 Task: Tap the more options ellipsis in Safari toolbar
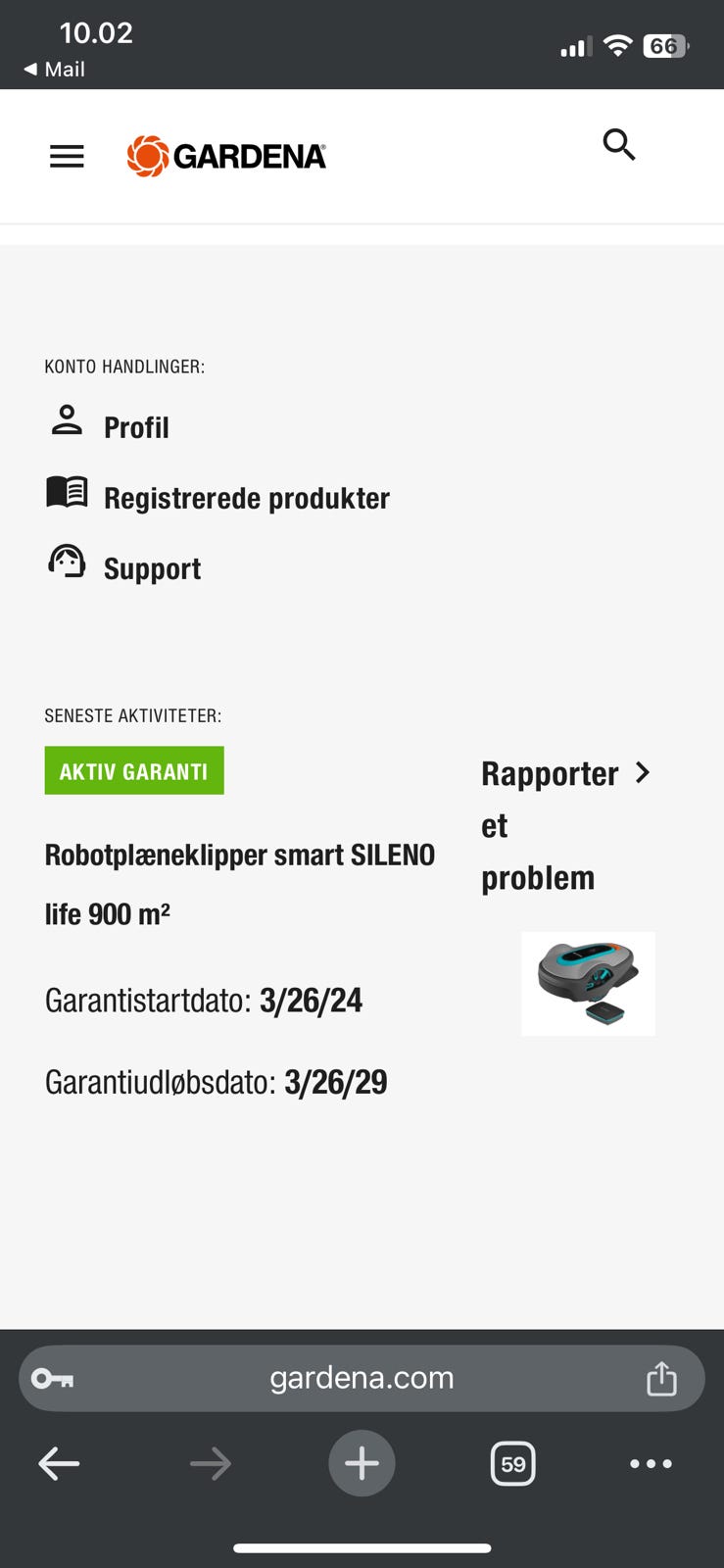click(x=651, y=1463)
